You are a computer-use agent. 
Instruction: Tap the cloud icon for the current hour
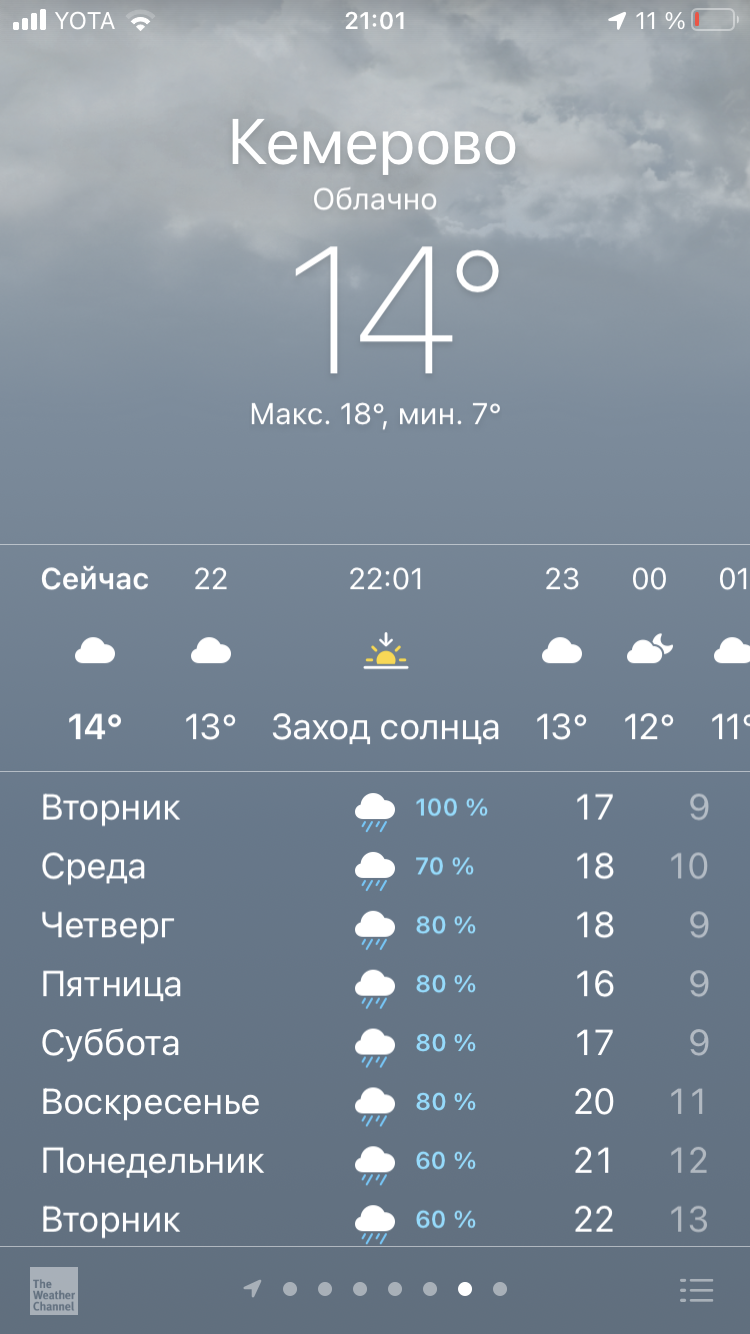(95, 650)
